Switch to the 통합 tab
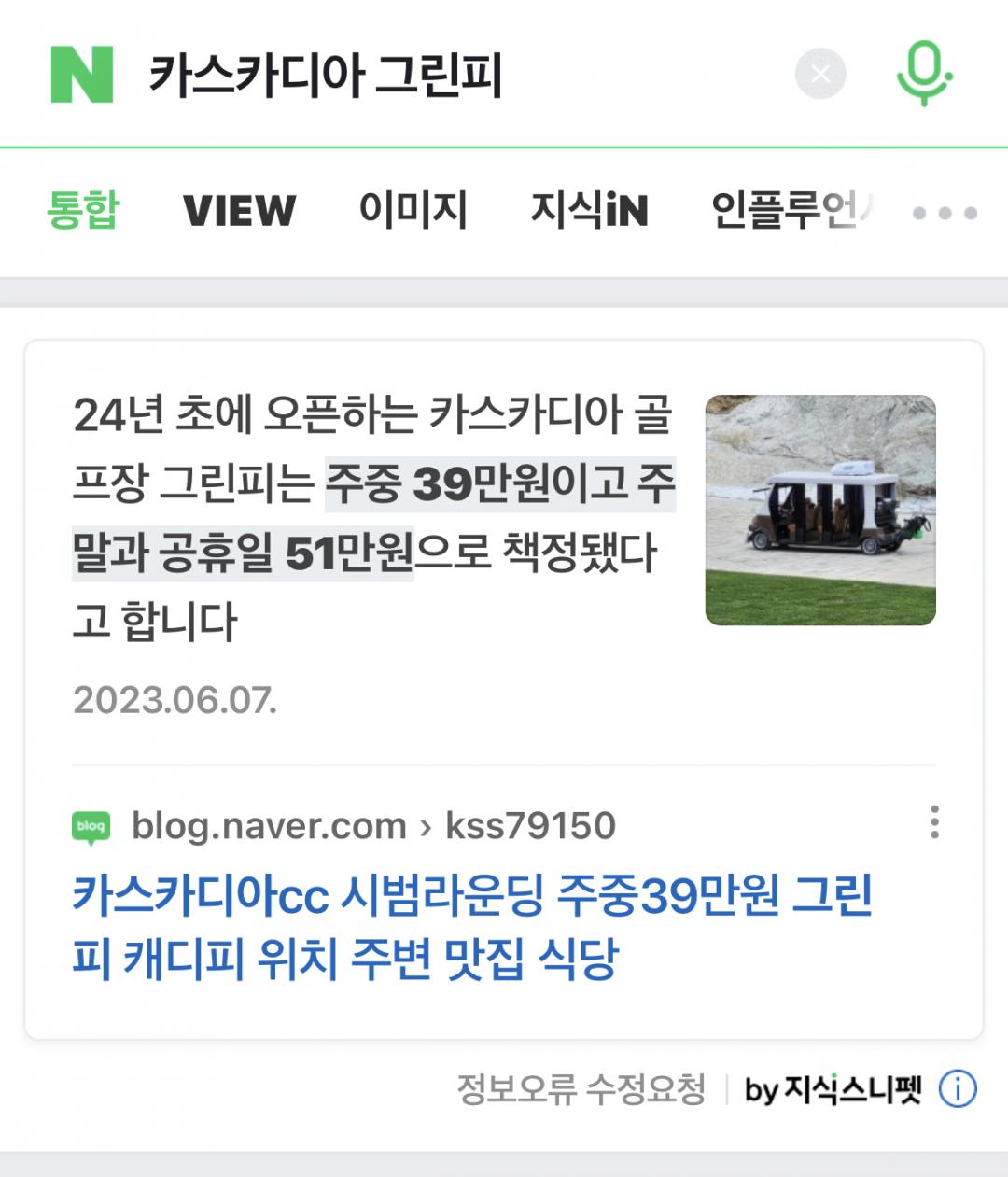 (83, 209)
